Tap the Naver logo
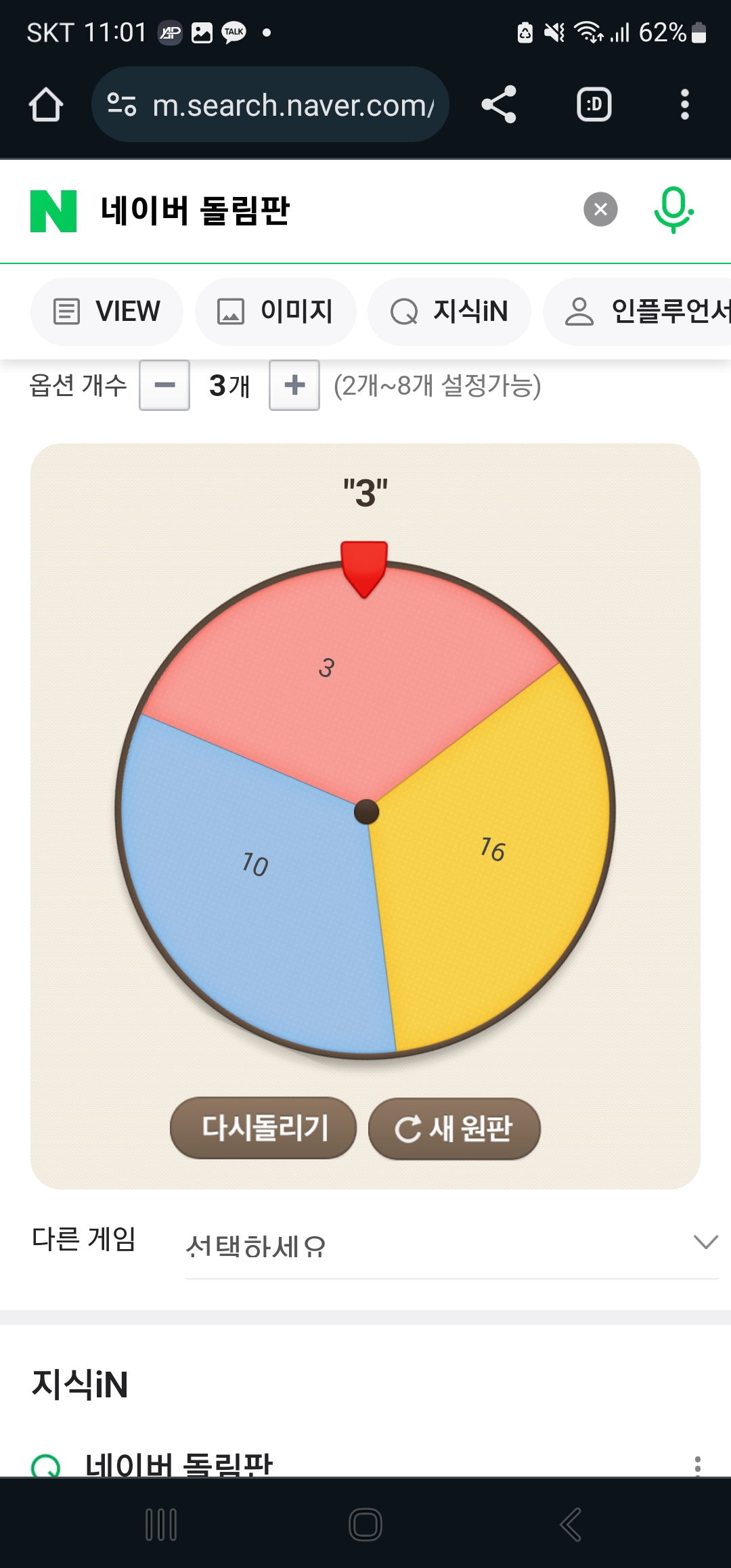The width and height of the screenshot is (731, 1568). point(53,211)
